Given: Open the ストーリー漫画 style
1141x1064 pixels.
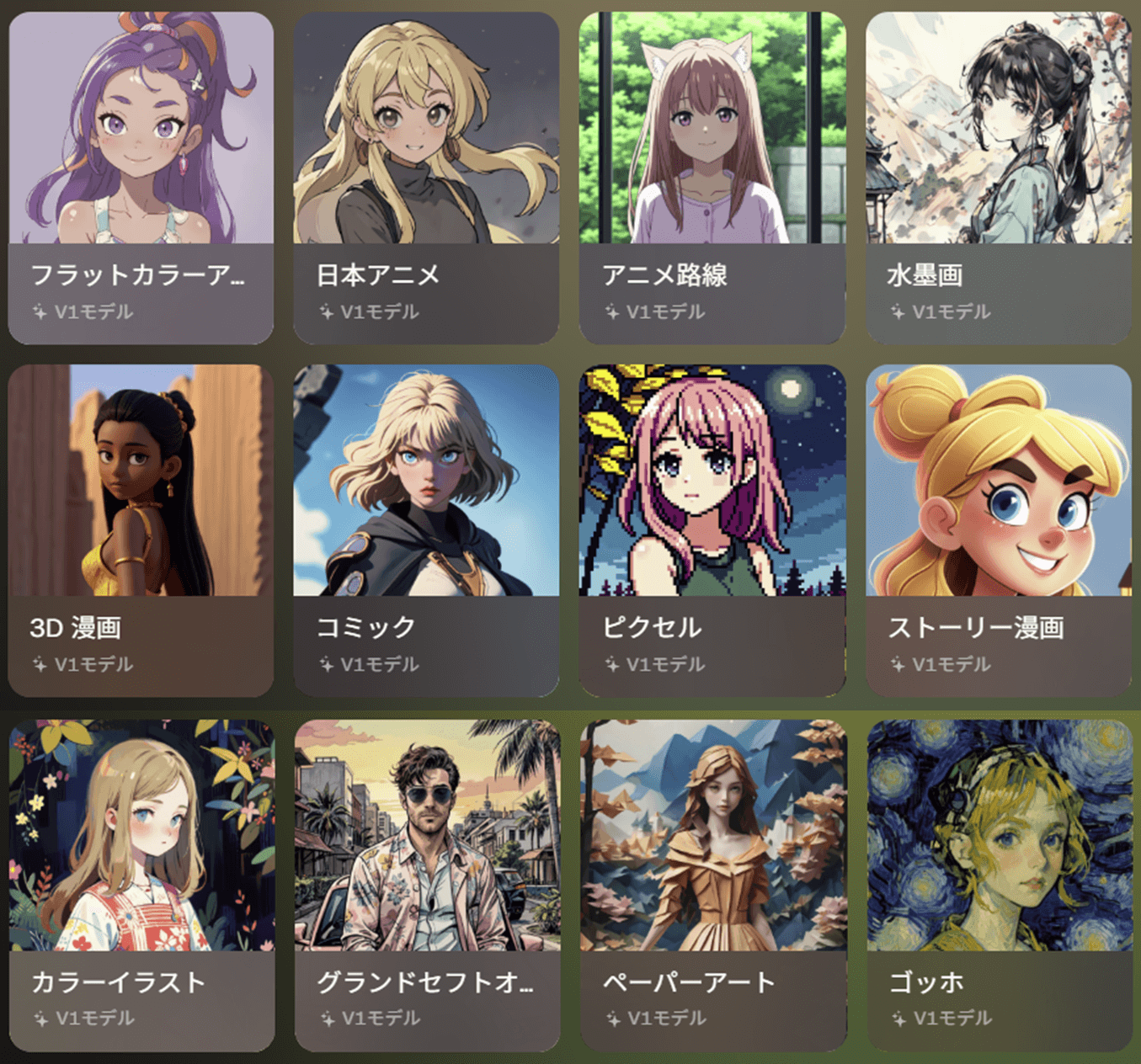Looking at the screenshot, I should pos(999,530).
